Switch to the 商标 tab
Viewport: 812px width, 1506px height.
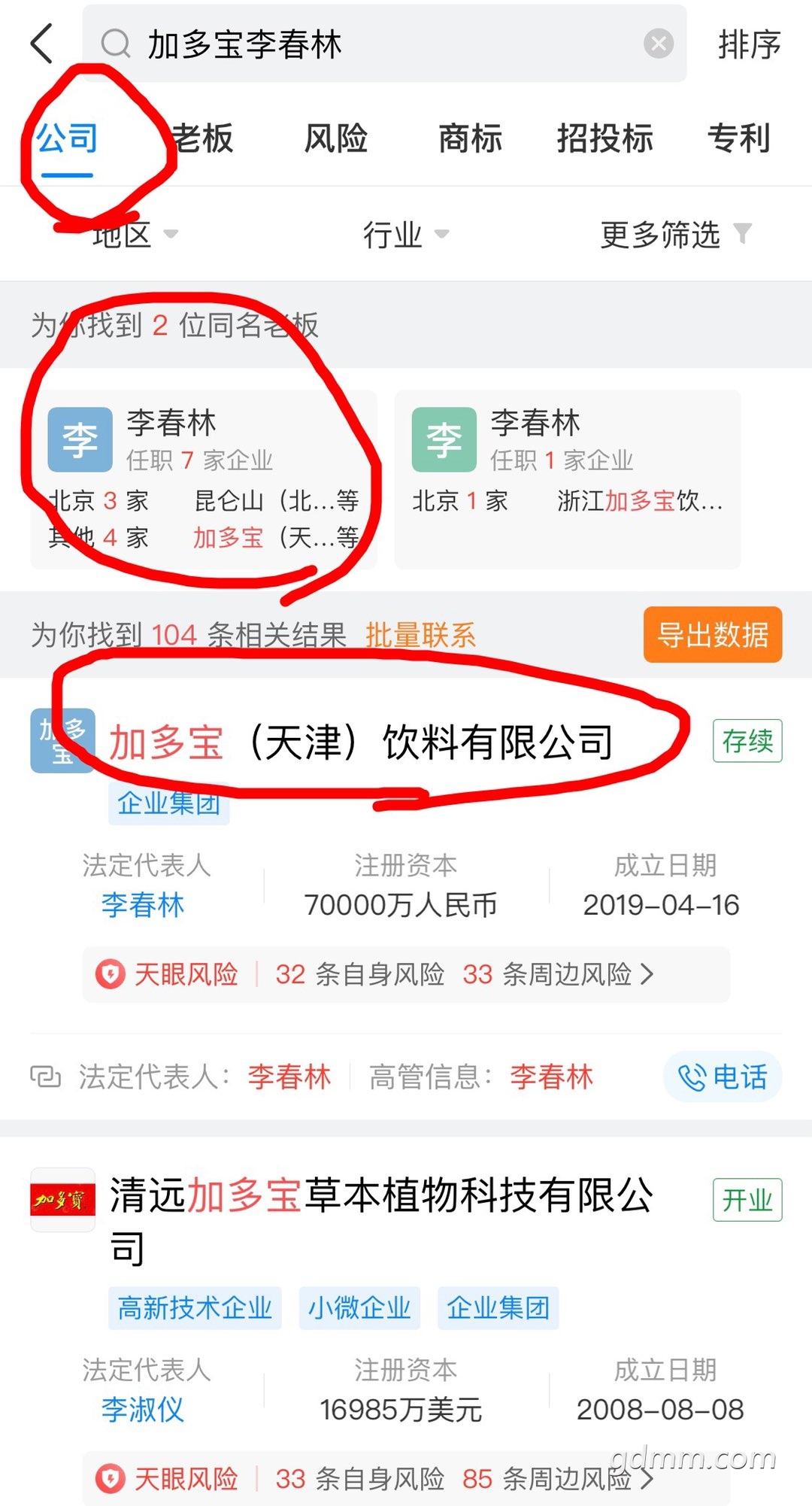tap(471, 138)
